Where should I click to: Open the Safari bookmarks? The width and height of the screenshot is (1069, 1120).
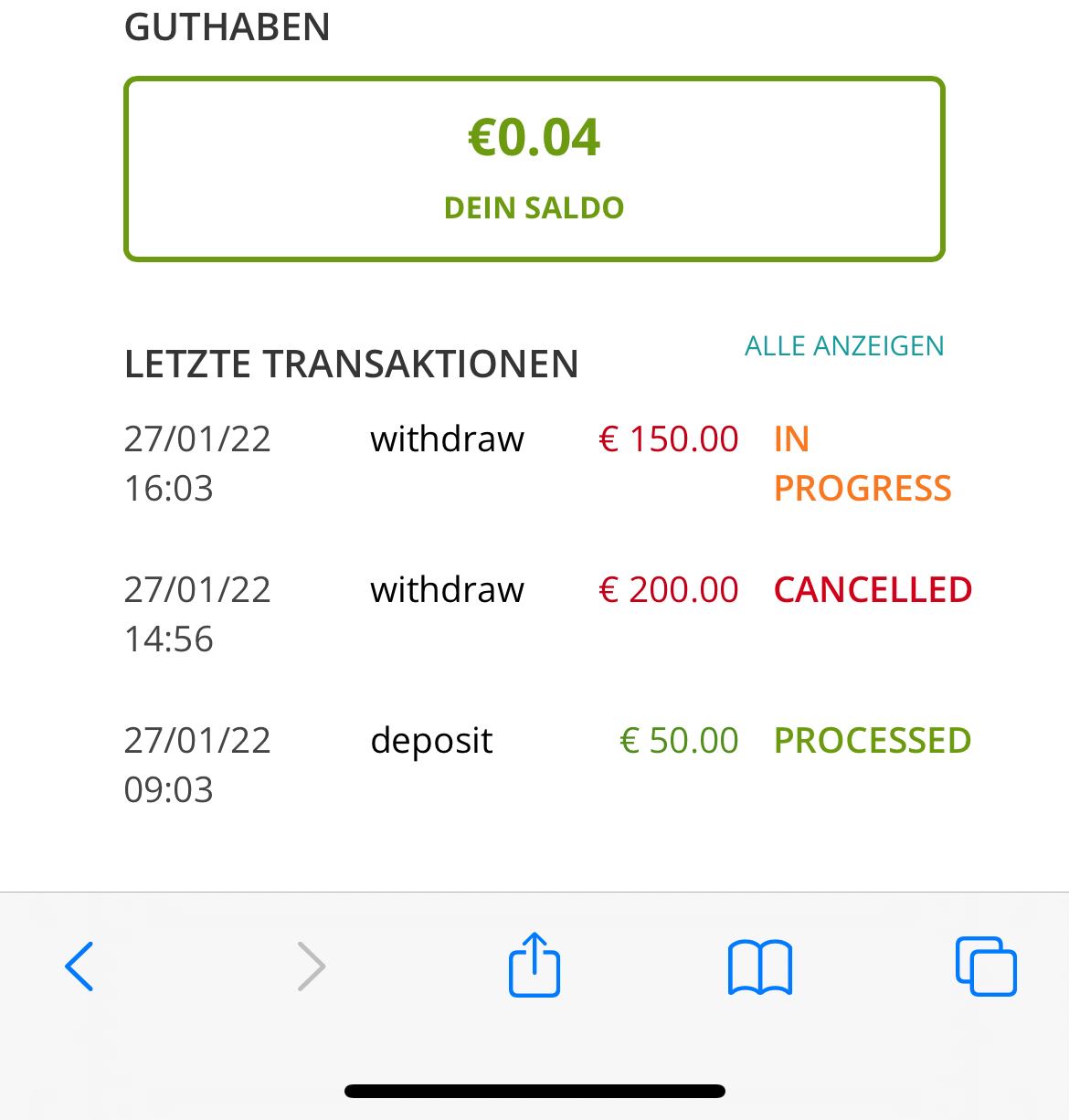759,967
